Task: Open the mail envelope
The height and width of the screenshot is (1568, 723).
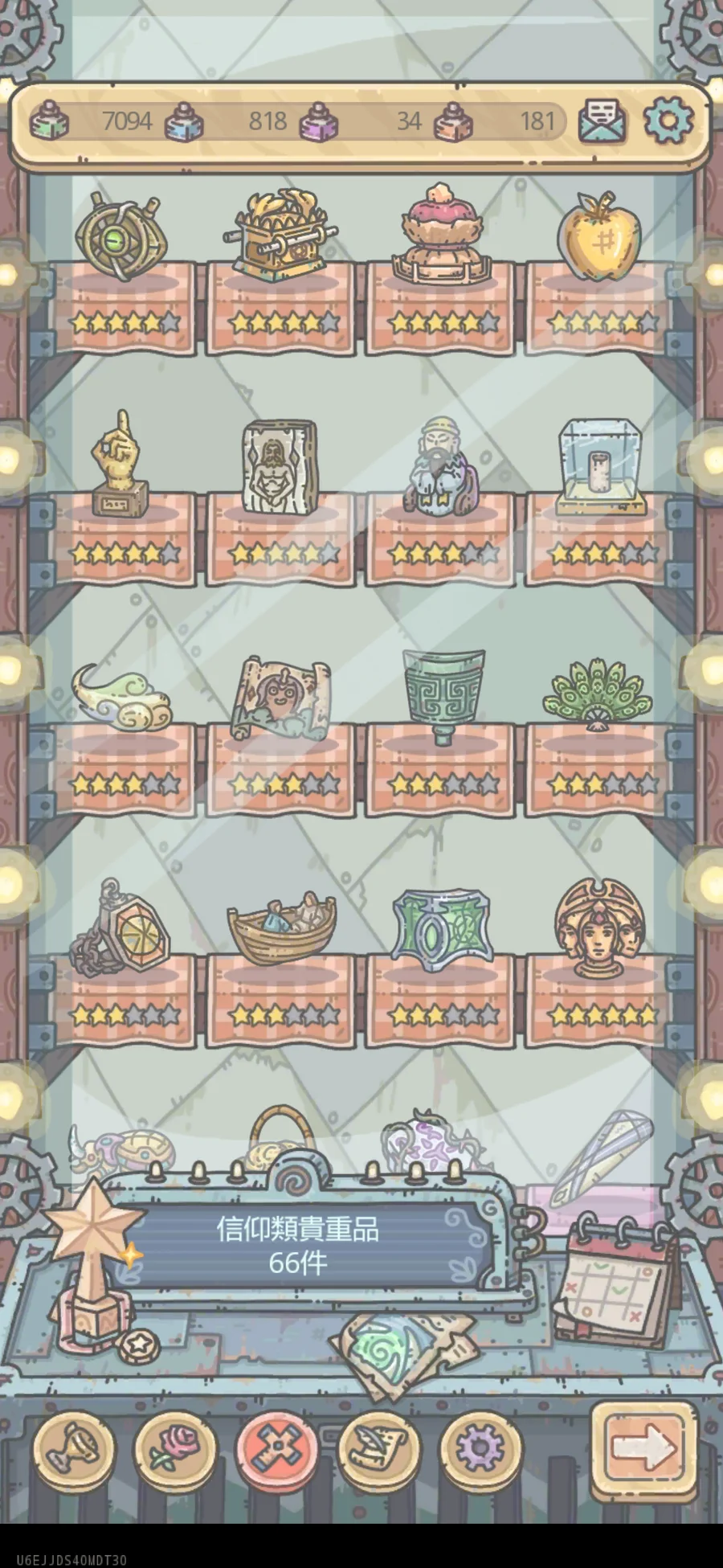Action: click(602, 121)
